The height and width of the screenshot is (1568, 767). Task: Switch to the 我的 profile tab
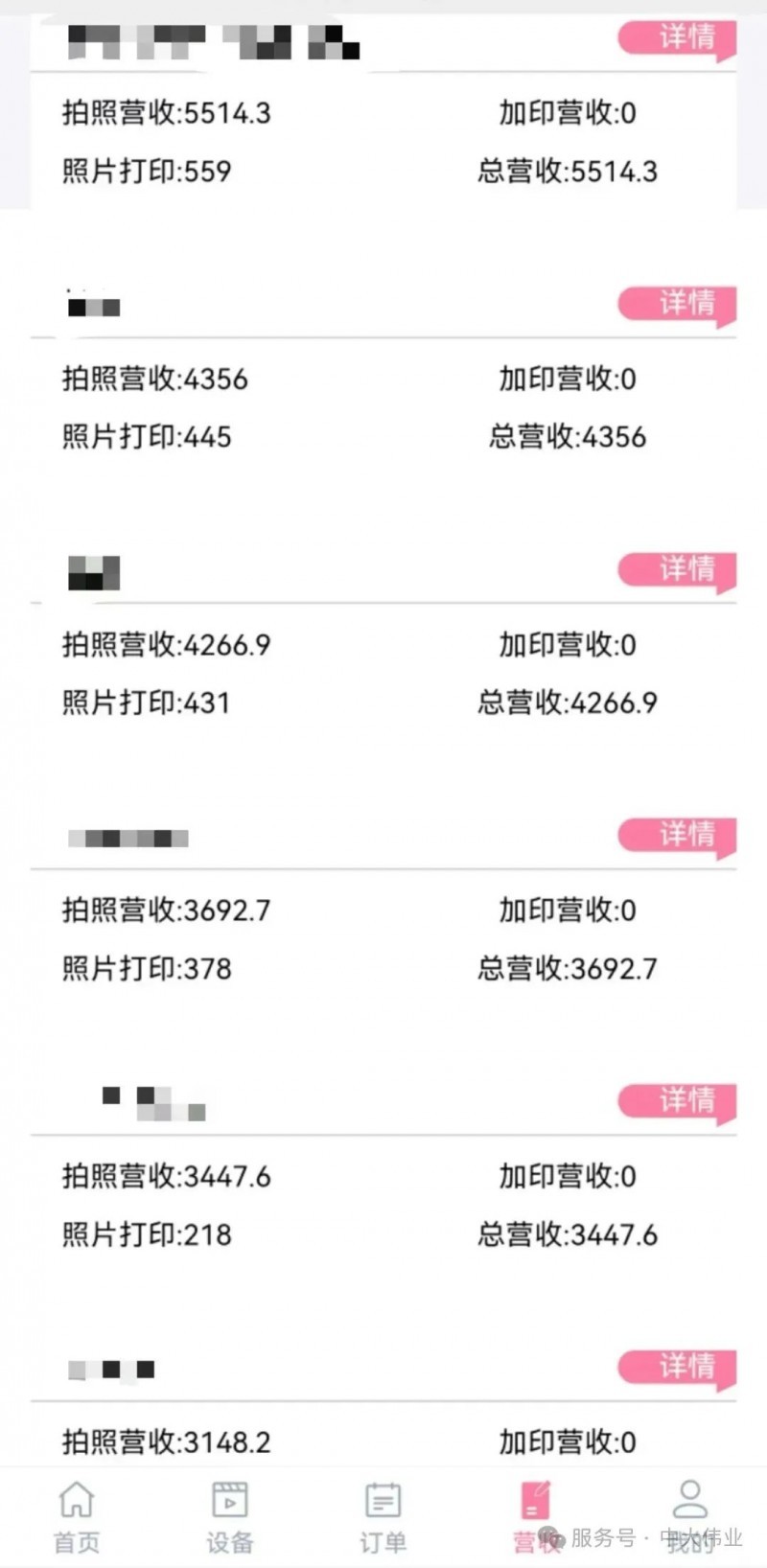pyautogui.click(x=690, y=1517)
